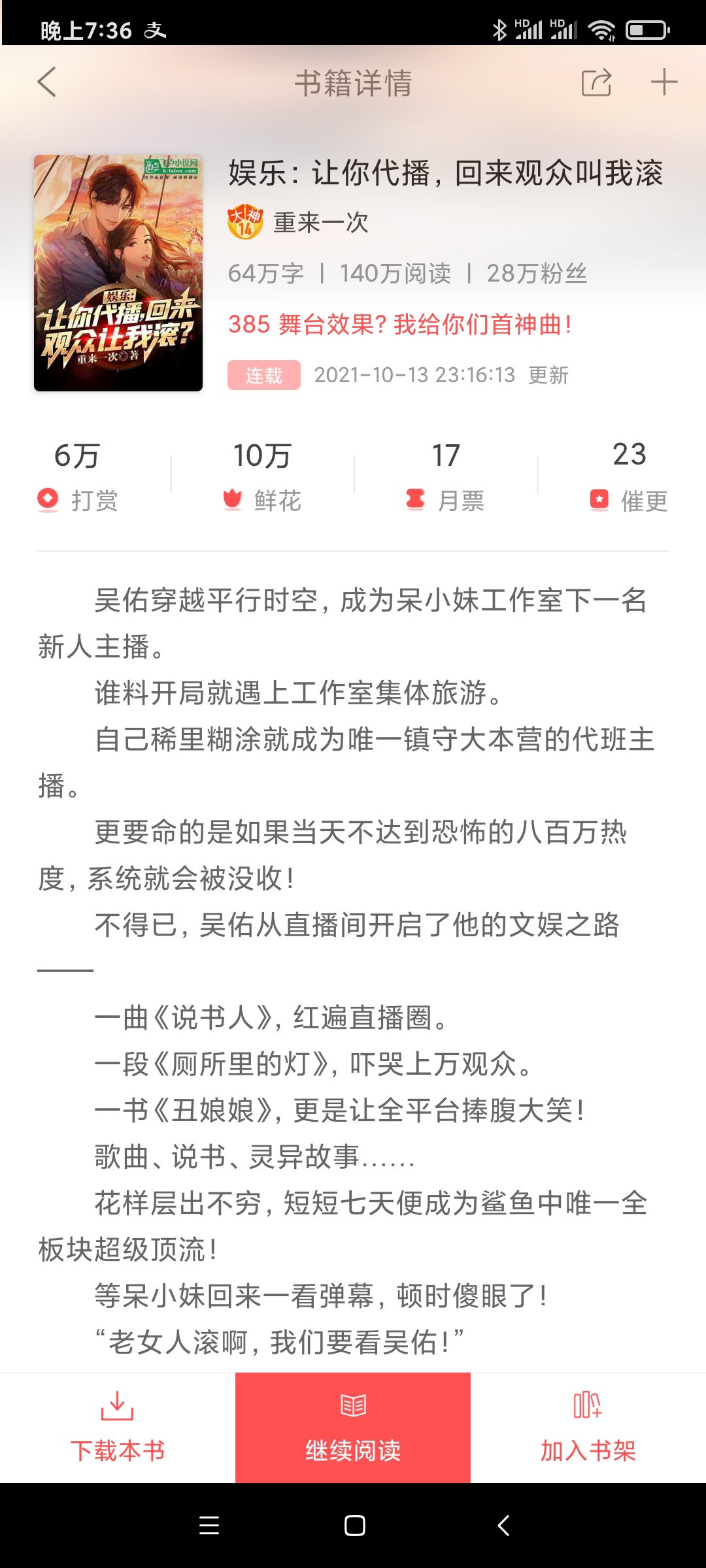
Task: Share this book
Action: click(596, 82)
